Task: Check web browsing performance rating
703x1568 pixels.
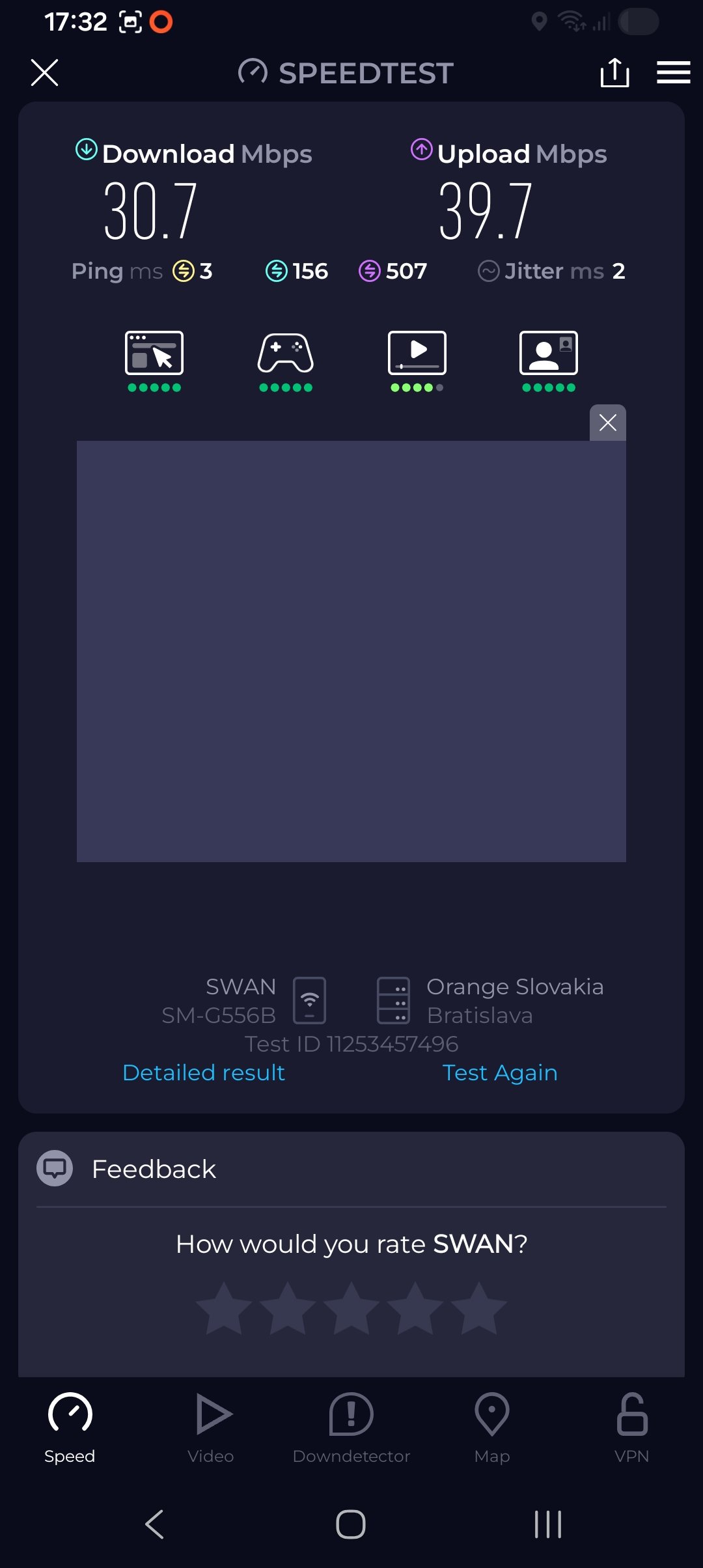Action: (154, 360)
